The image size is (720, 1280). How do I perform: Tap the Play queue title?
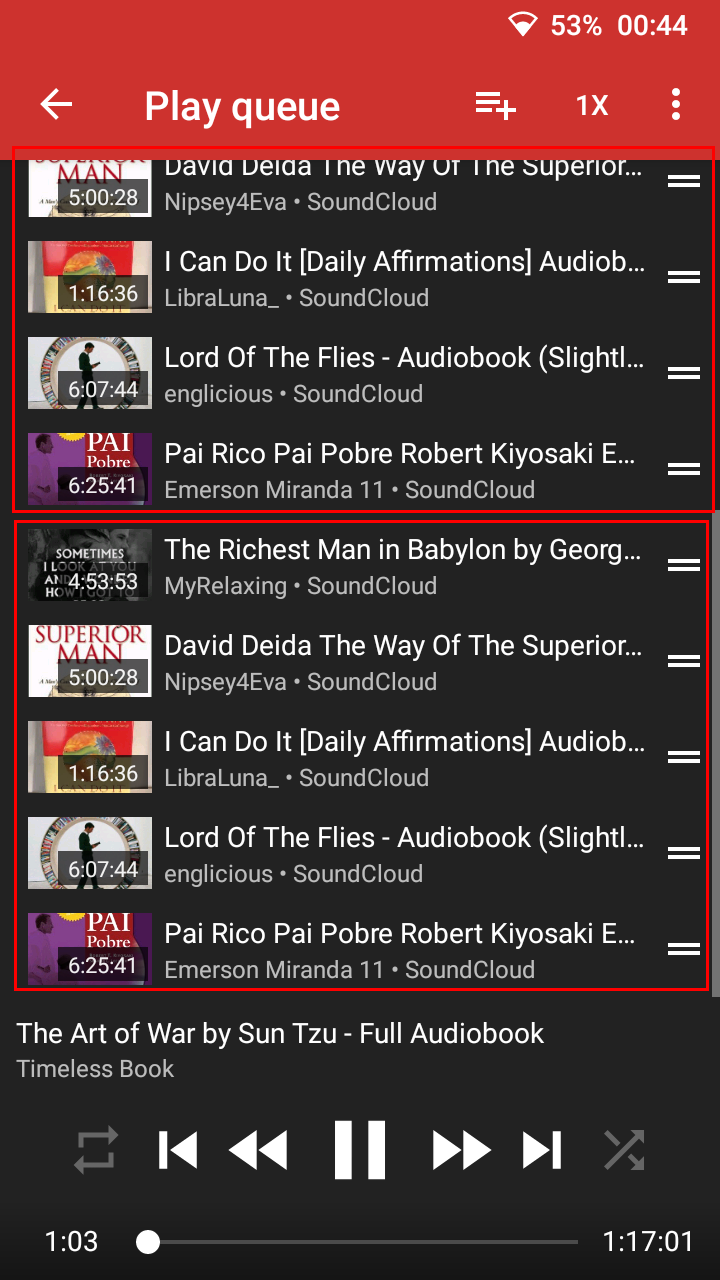(241, 104)
